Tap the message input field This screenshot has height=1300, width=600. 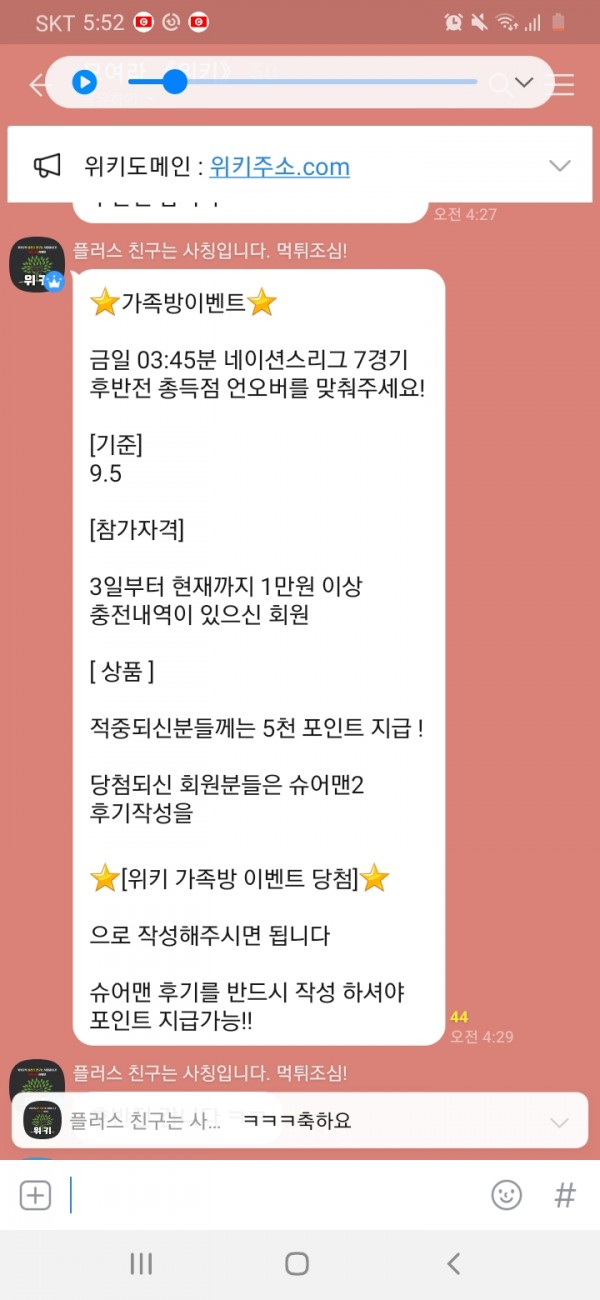[270, 1194]
